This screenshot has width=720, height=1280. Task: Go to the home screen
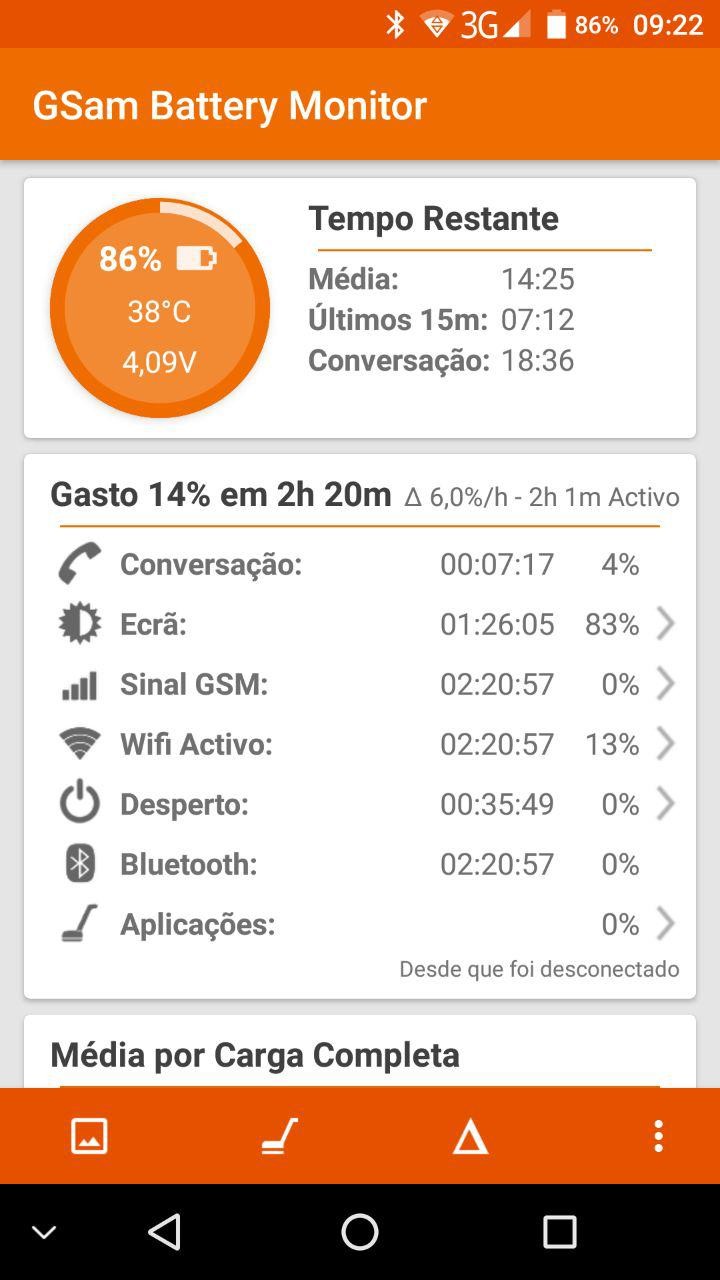point(360,1232)
